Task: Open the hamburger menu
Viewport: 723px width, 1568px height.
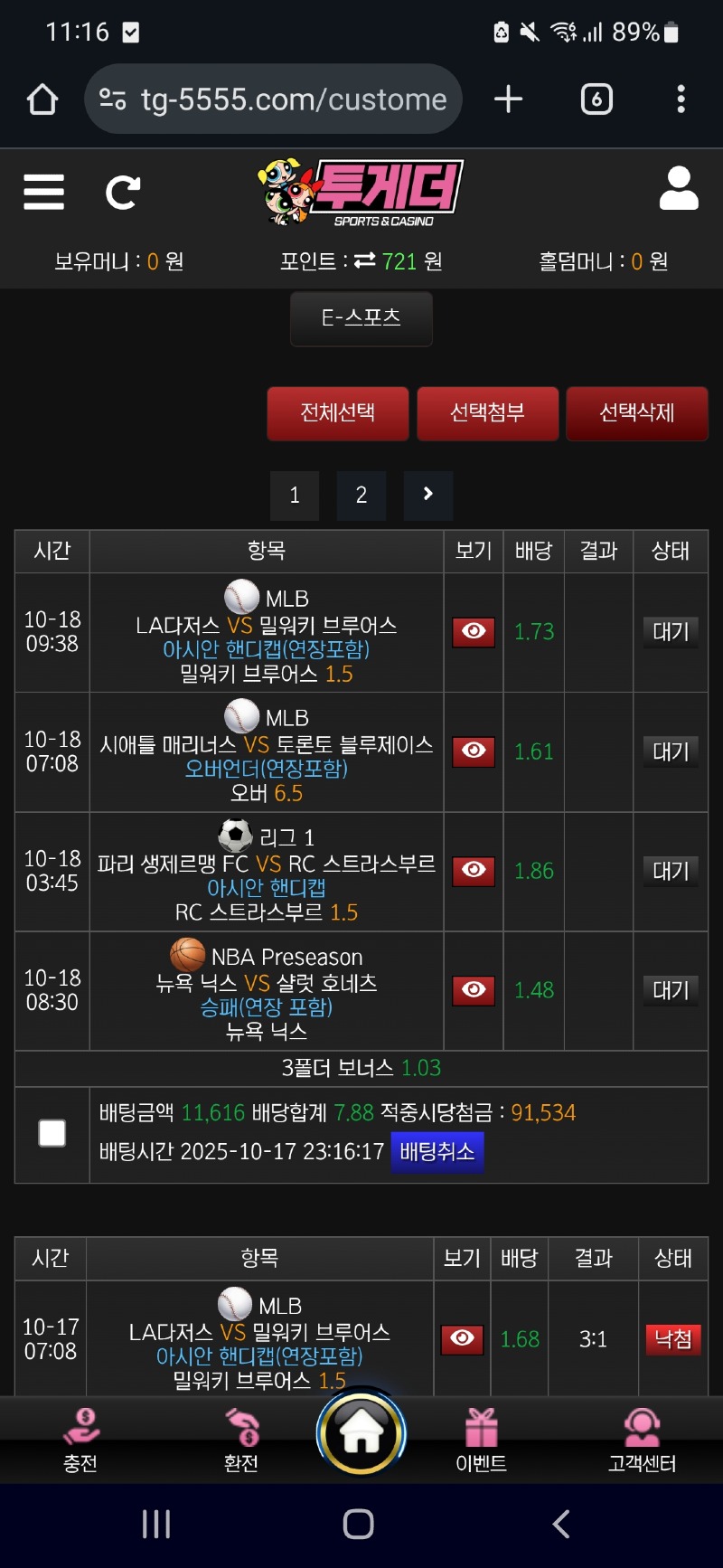Action: [43, 192]
